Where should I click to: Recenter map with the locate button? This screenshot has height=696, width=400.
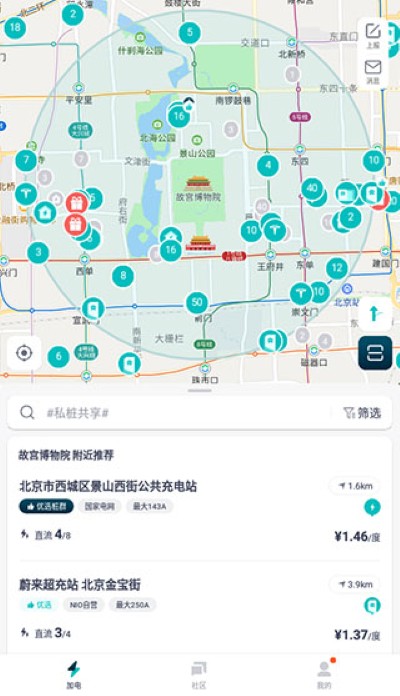click(24, 353)
